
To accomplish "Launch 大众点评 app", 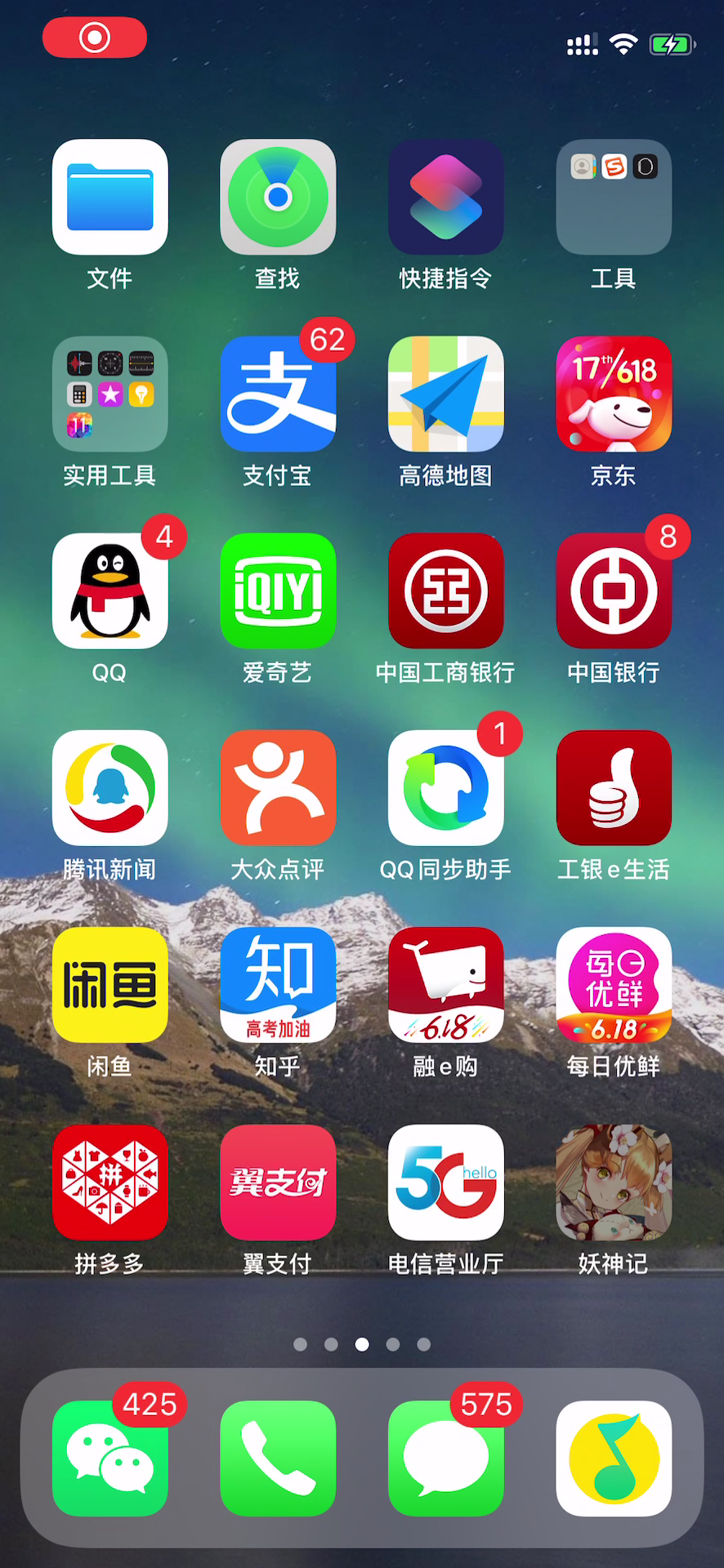I will pyautogui.click(x=278, y=787).
